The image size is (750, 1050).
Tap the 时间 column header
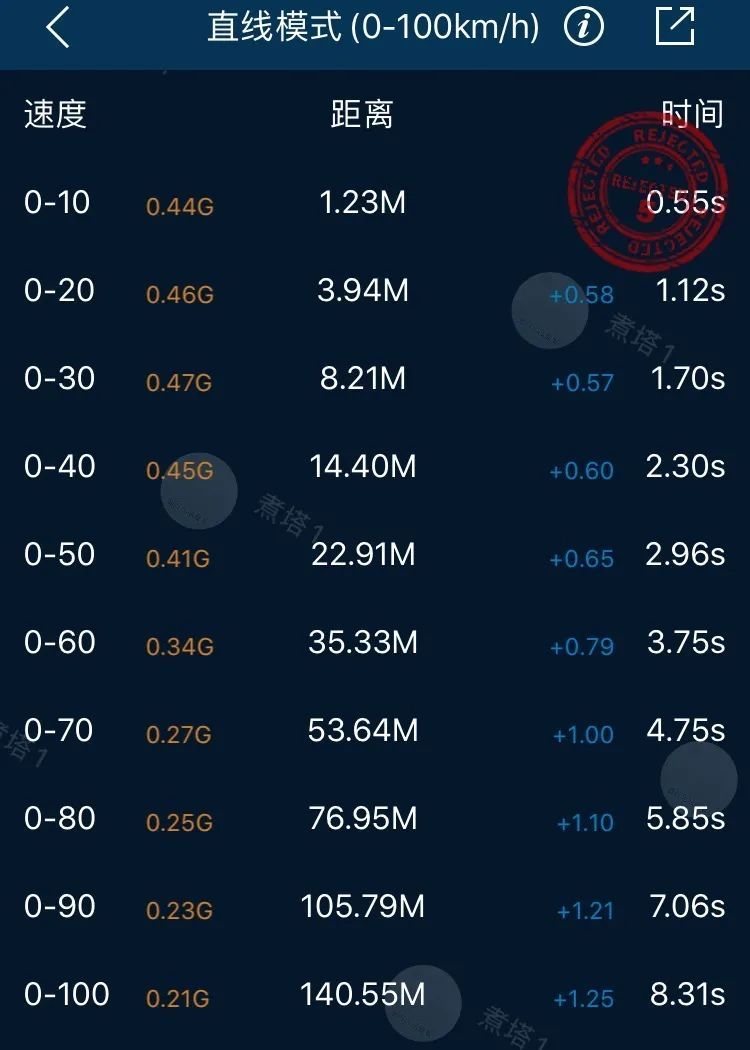click(x=692, y=114)
